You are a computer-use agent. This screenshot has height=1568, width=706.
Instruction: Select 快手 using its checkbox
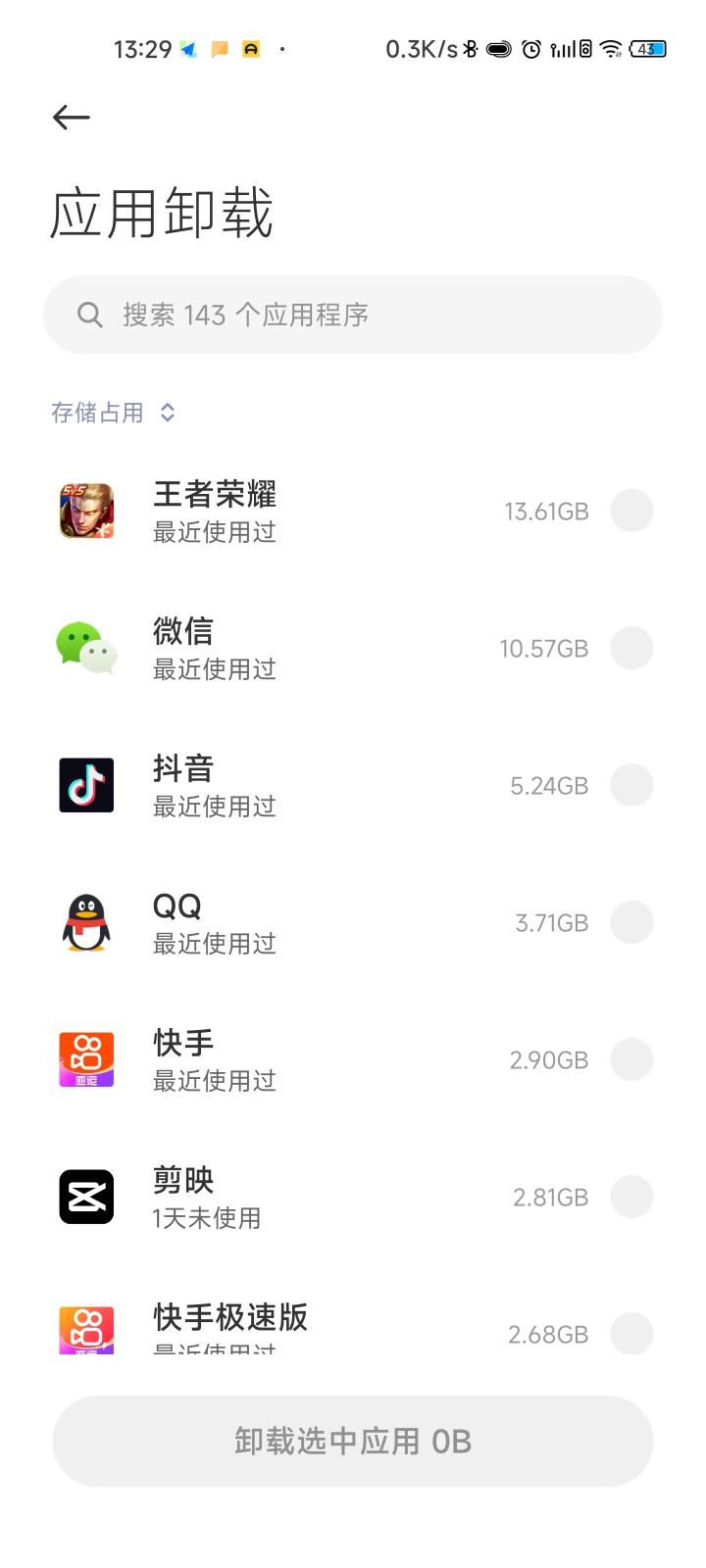[631, 1059]
